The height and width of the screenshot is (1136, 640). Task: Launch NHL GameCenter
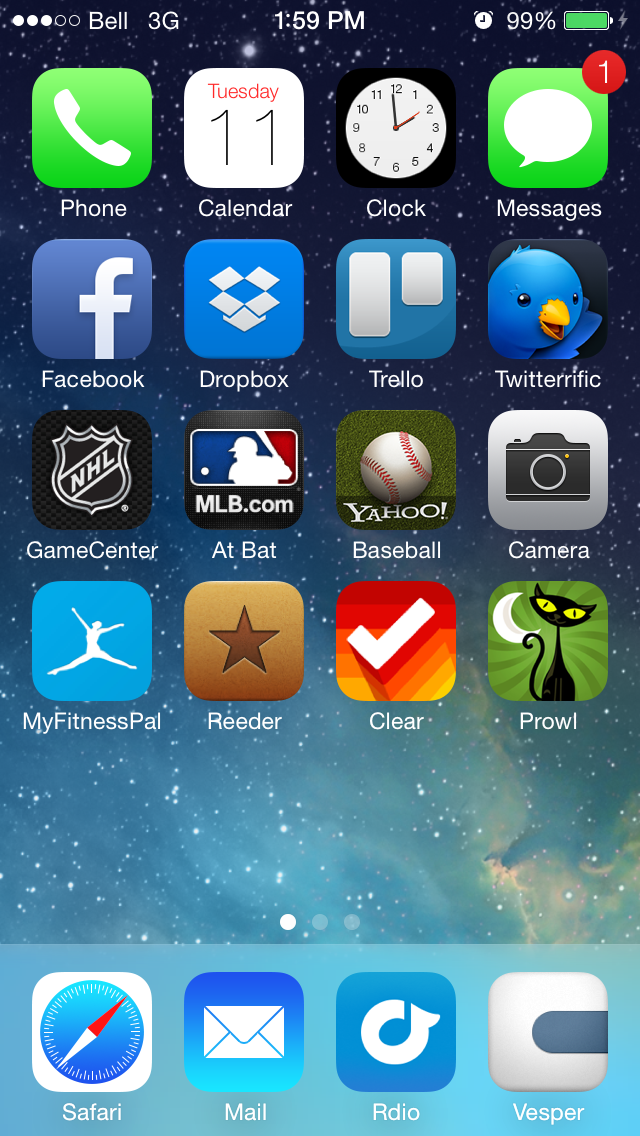pyautogui.click(x=92, y=470)
